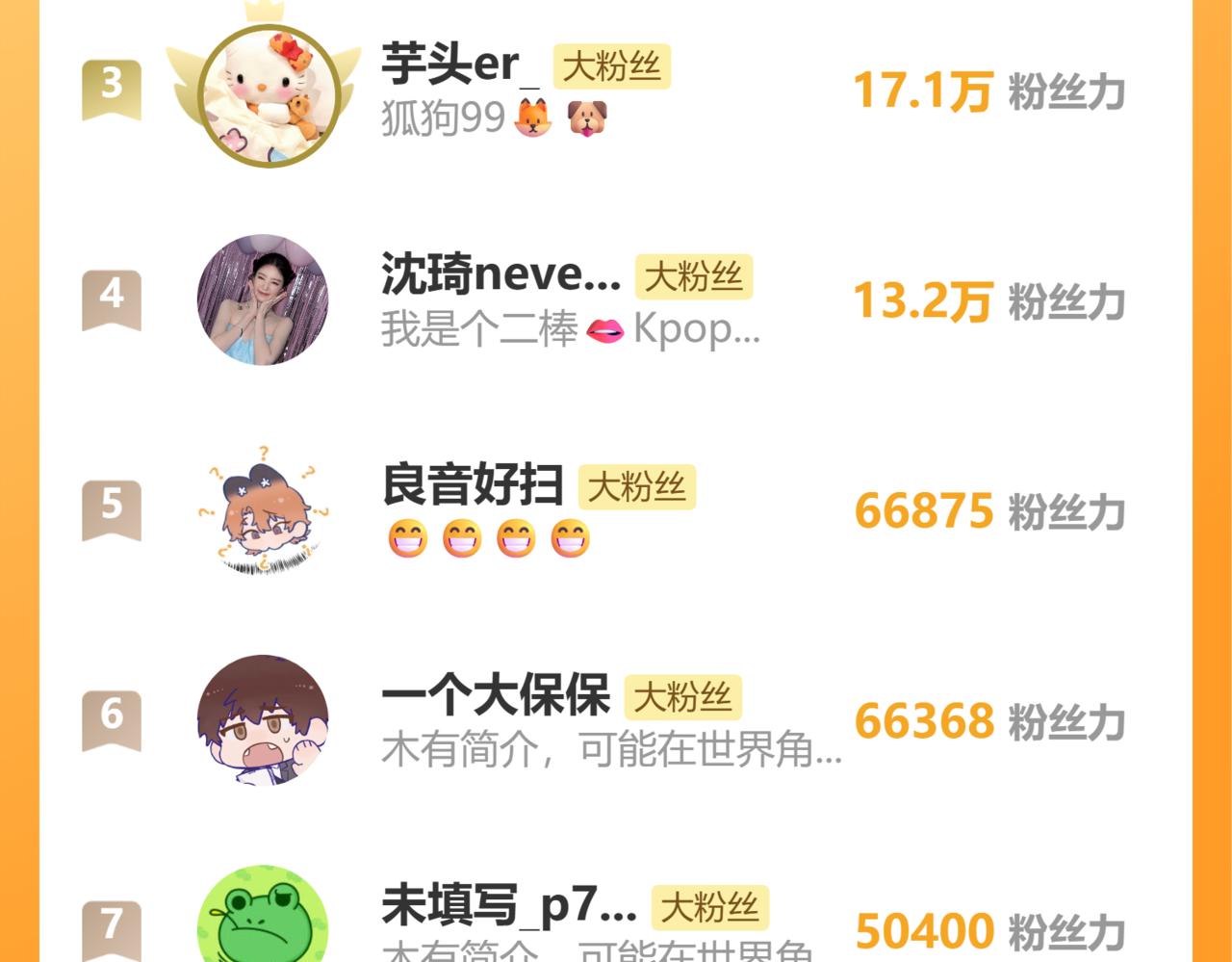Open 良音好扫's ranking entry
1232x962 pixels.
pos(472,485)
